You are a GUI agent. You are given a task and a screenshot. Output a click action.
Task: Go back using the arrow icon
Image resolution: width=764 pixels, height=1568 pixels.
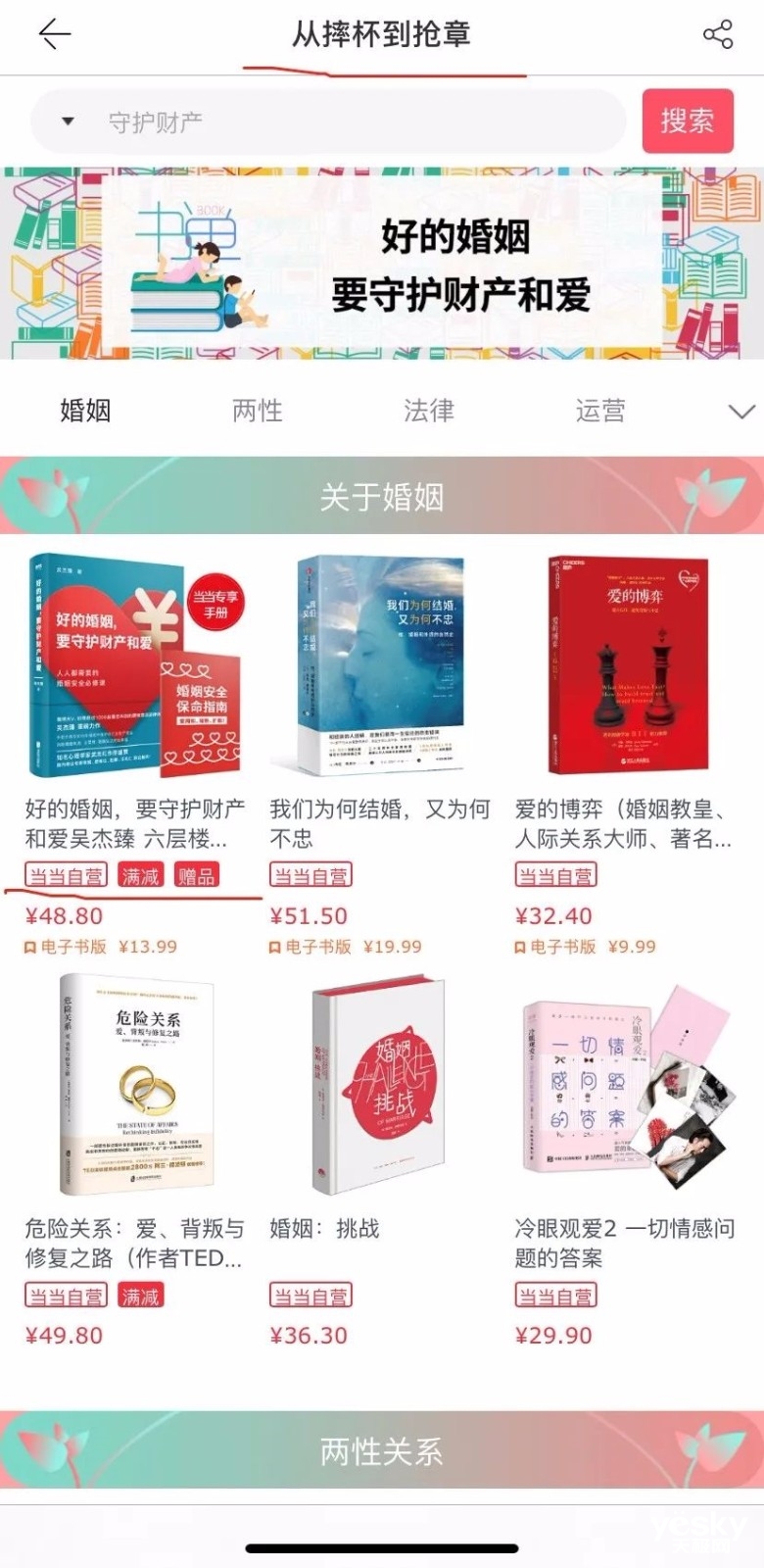pyautogui.click(x=55, y=34)
